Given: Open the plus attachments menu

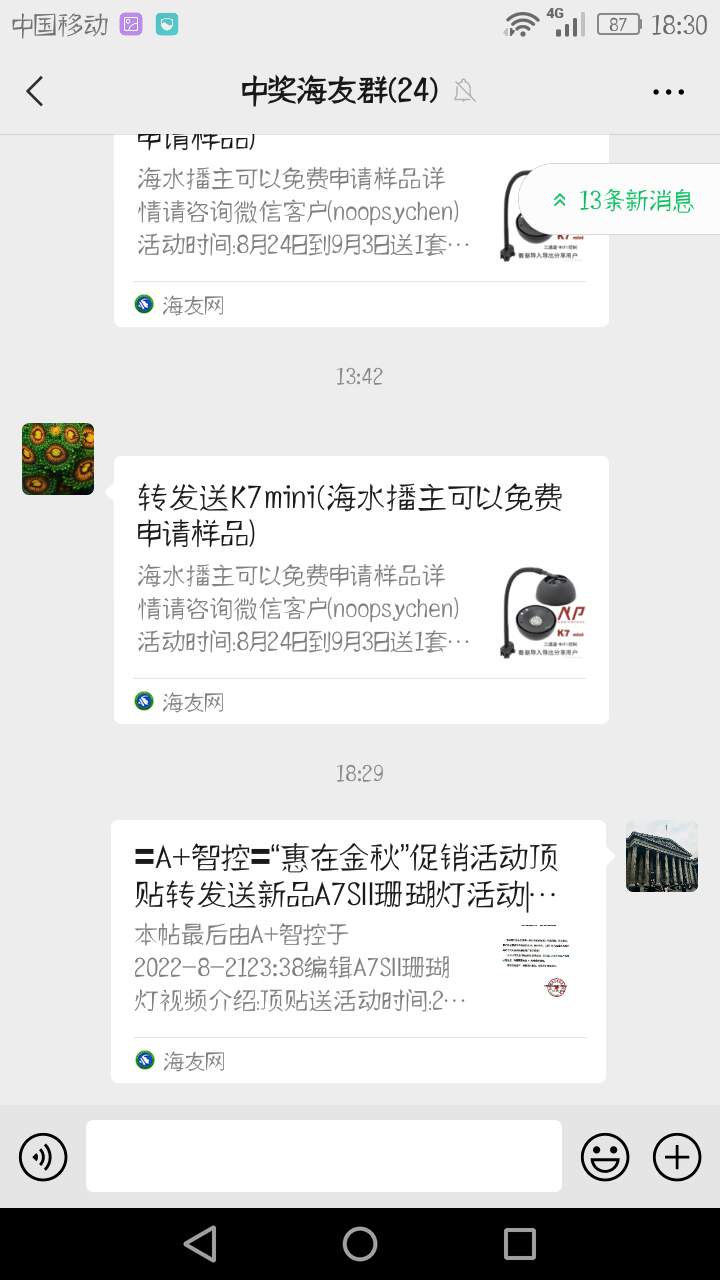Looking at the screenshot, I should click(x=677, y=1157).
